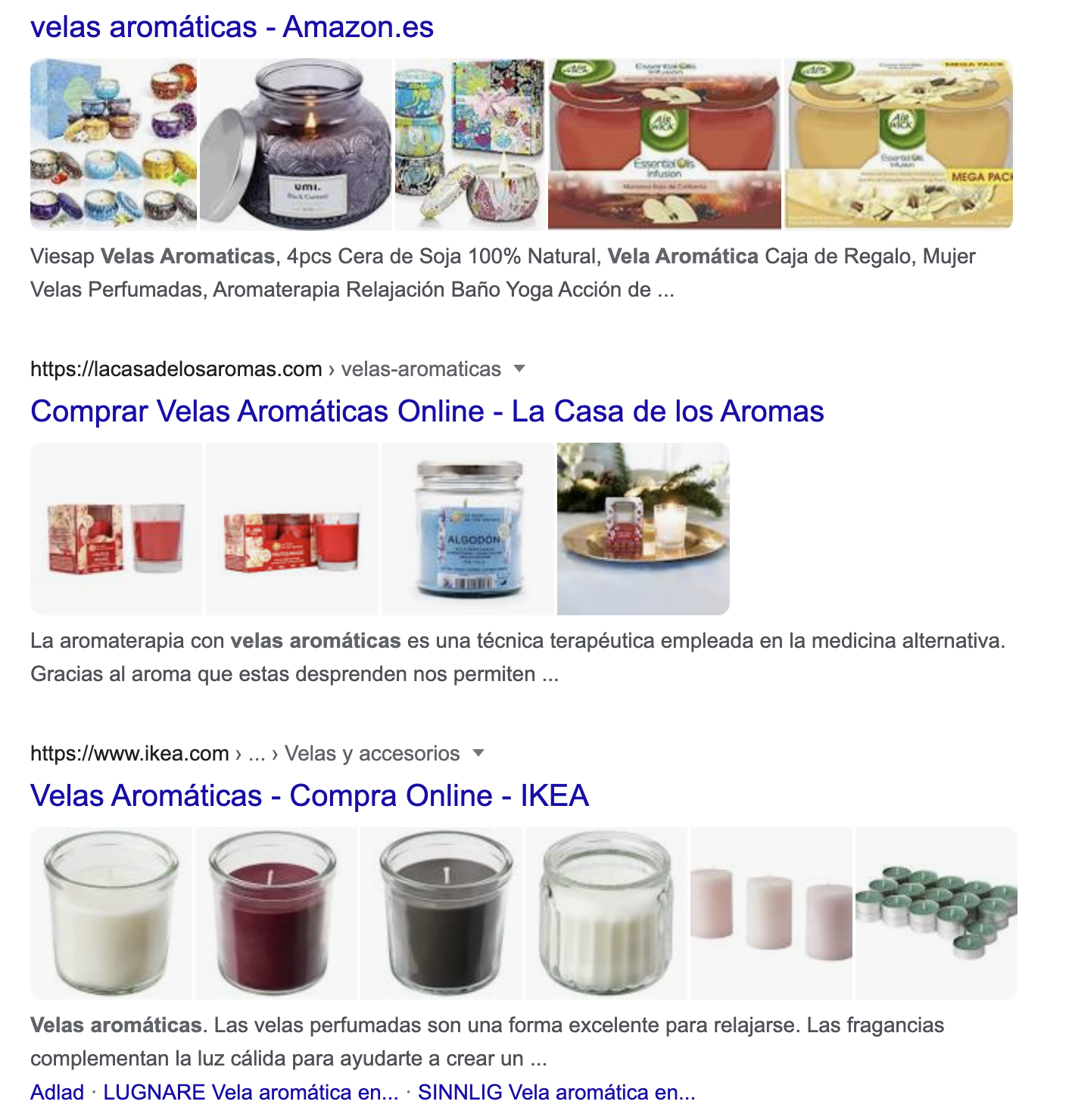1072x1120 pixels.
Task: Follow the Adlad sitelink
Action: coord(58,1093)
